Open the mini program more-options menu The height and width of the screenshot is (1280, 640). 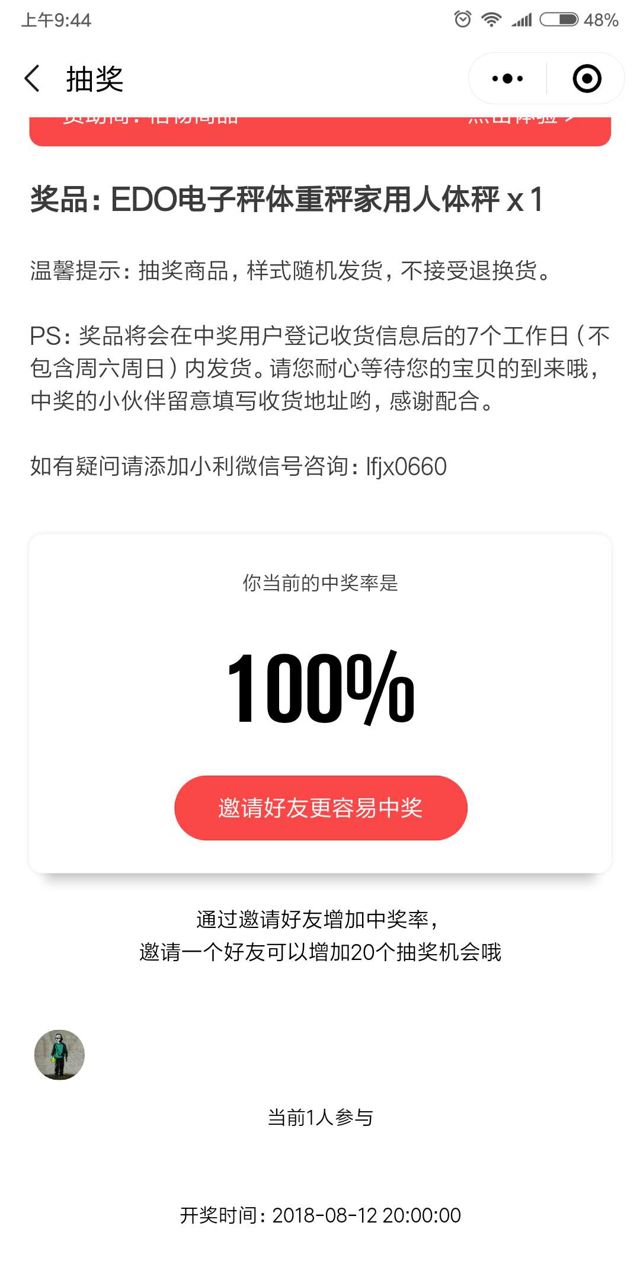[x=508, y=79]
